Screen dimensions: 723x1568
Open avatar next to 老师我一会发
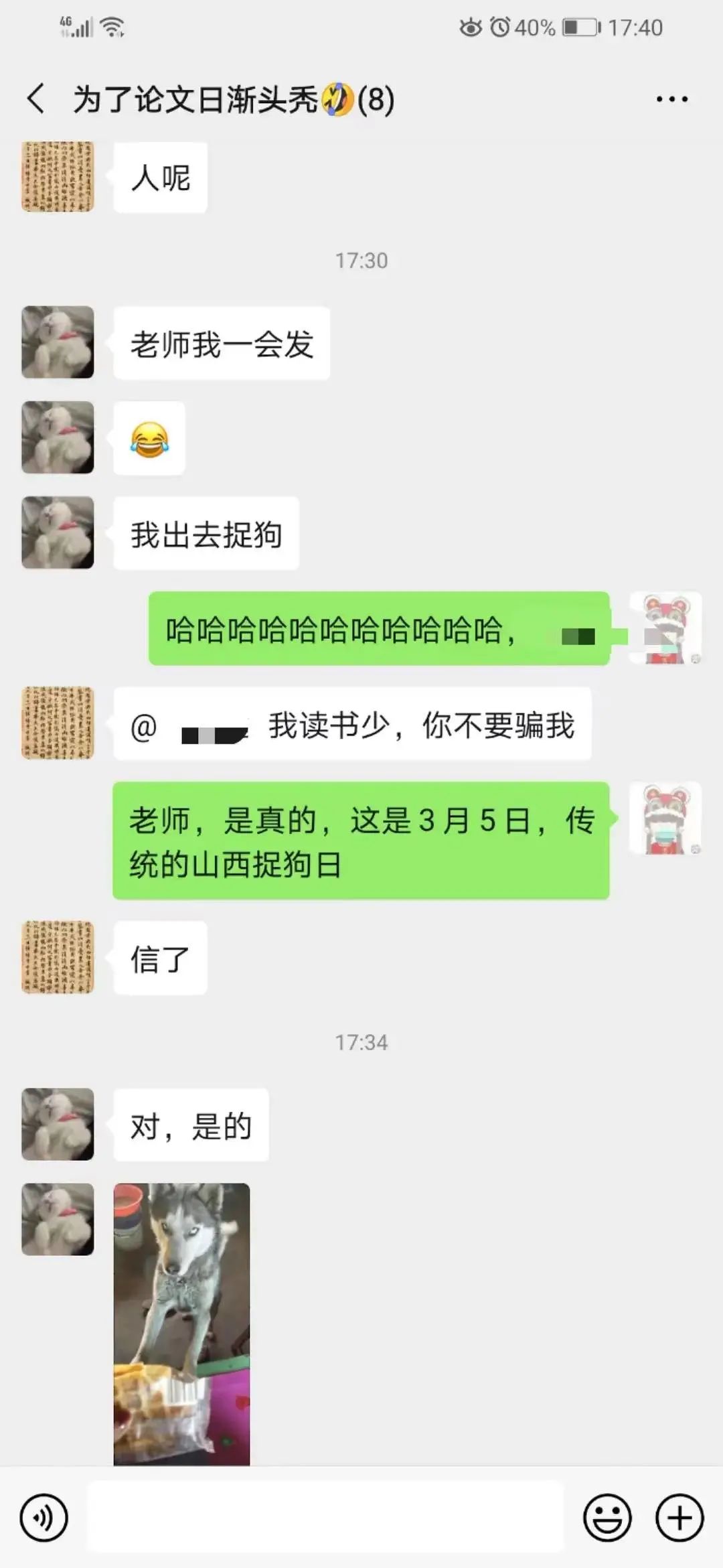pyautogui.click(x=58, y=342)
